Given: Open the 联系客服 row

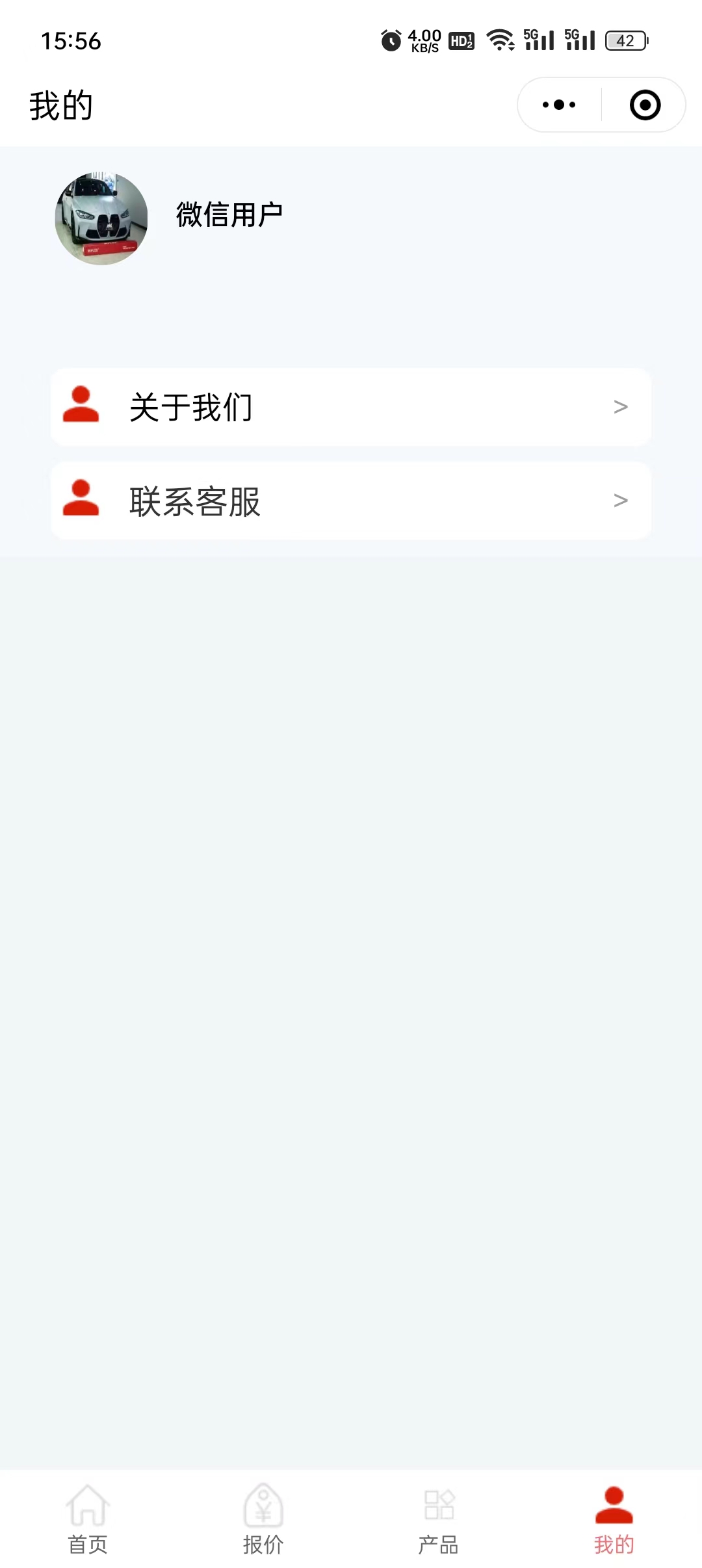Looking at the screenshot, I should 351,501.
